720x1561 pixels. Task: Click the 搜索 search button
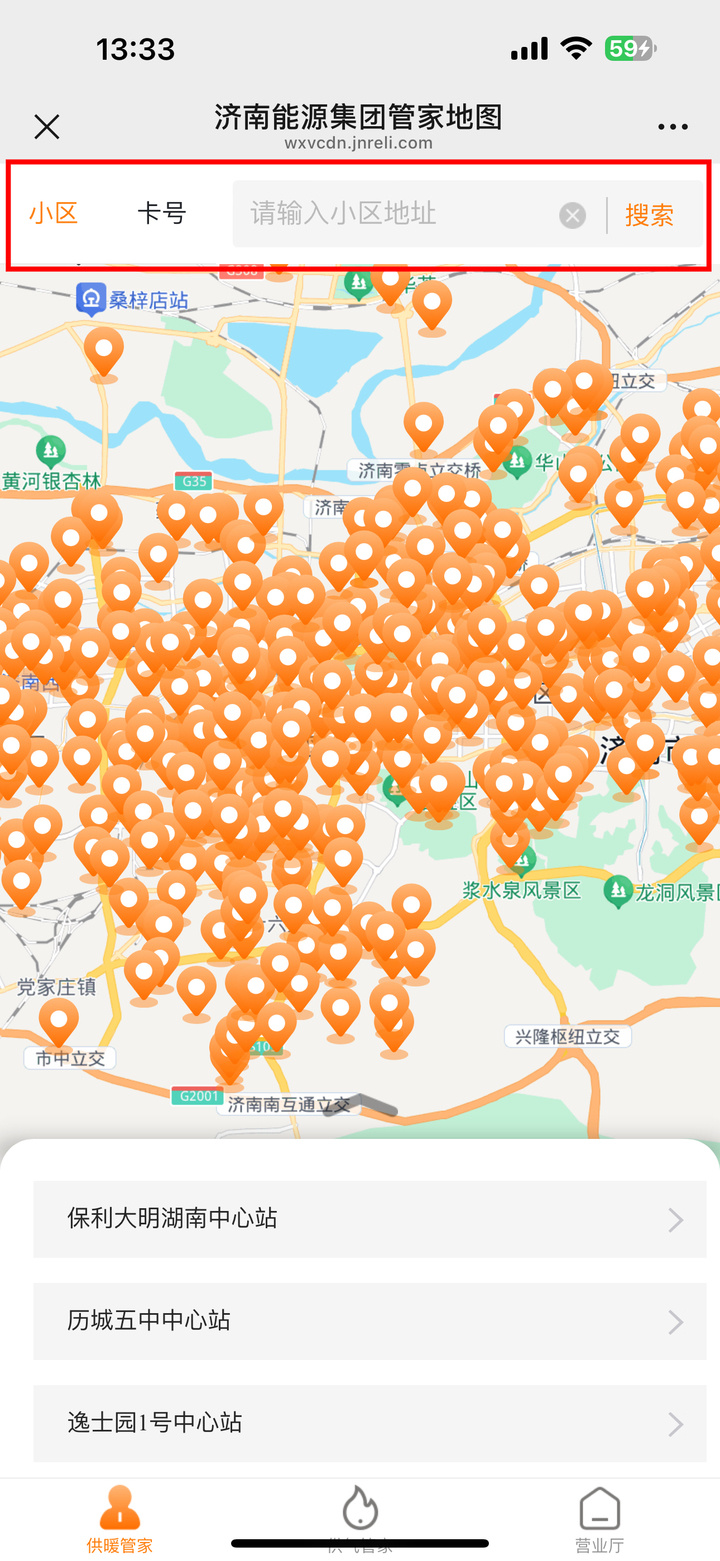[x=650, y=215]
